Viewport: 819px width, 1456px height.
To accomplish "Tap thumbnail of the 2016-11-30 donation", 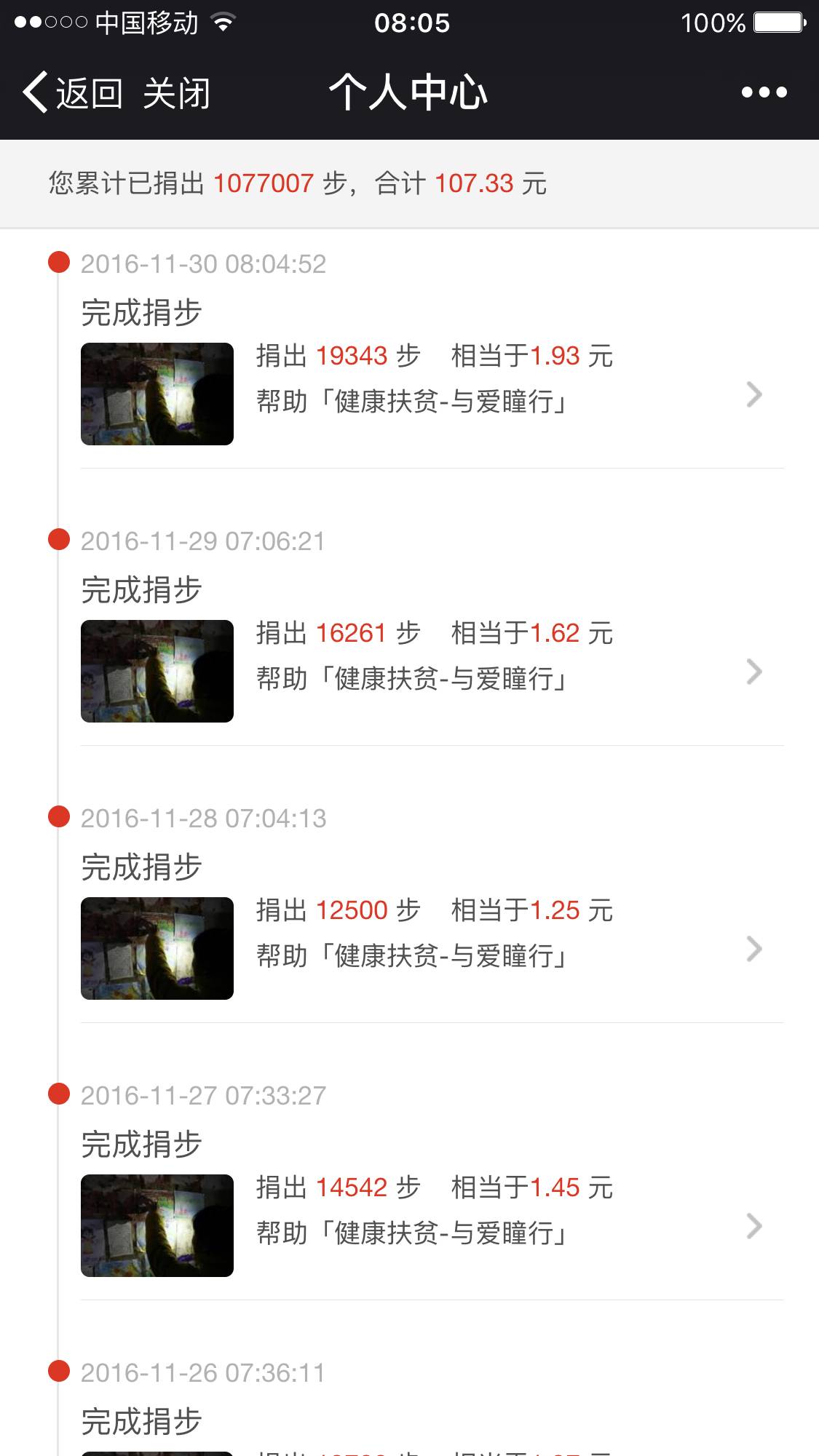I will pos(157,394).
